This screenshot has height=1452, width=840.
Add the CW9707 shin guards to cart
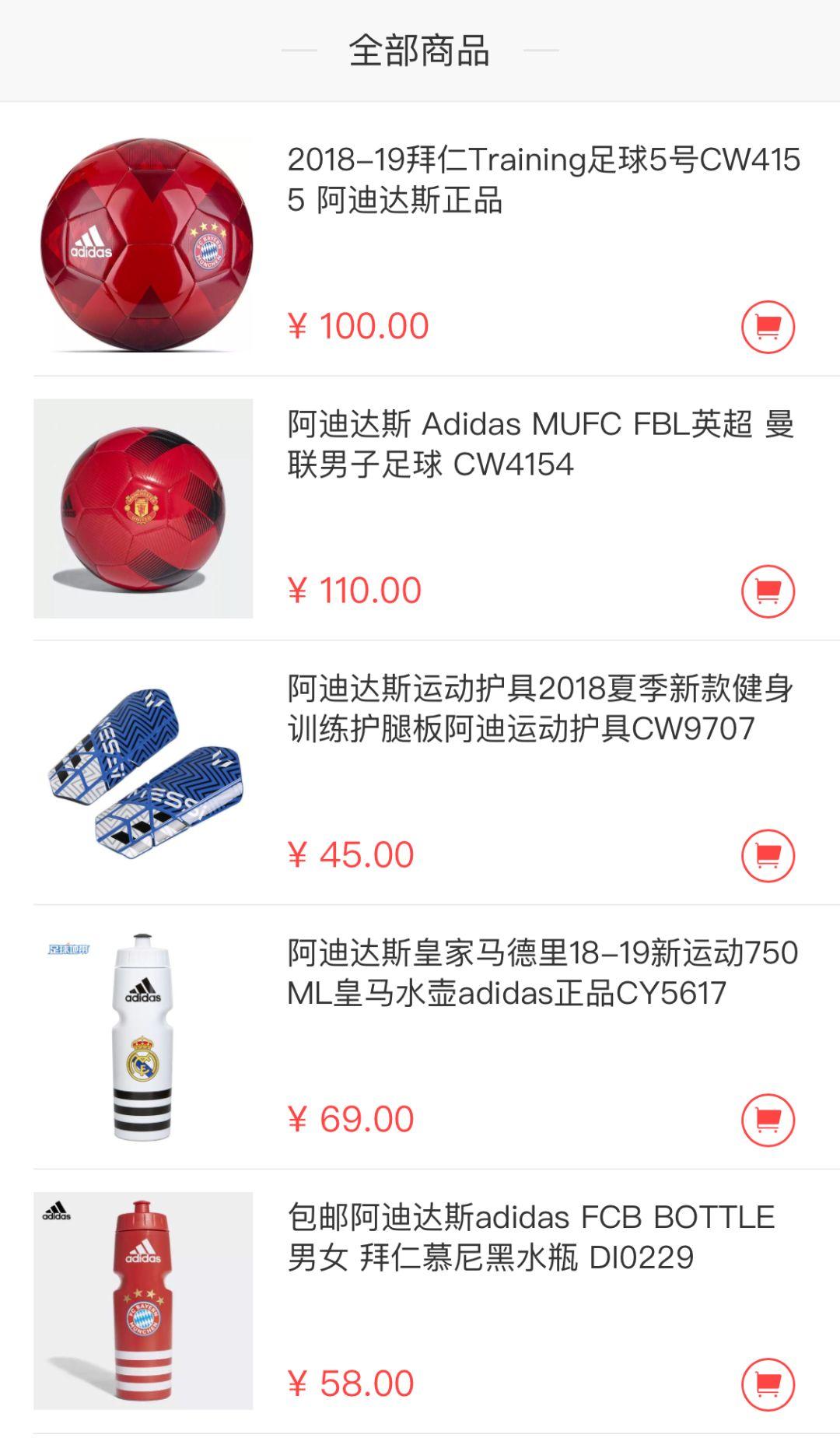click(x=768, y=856)
